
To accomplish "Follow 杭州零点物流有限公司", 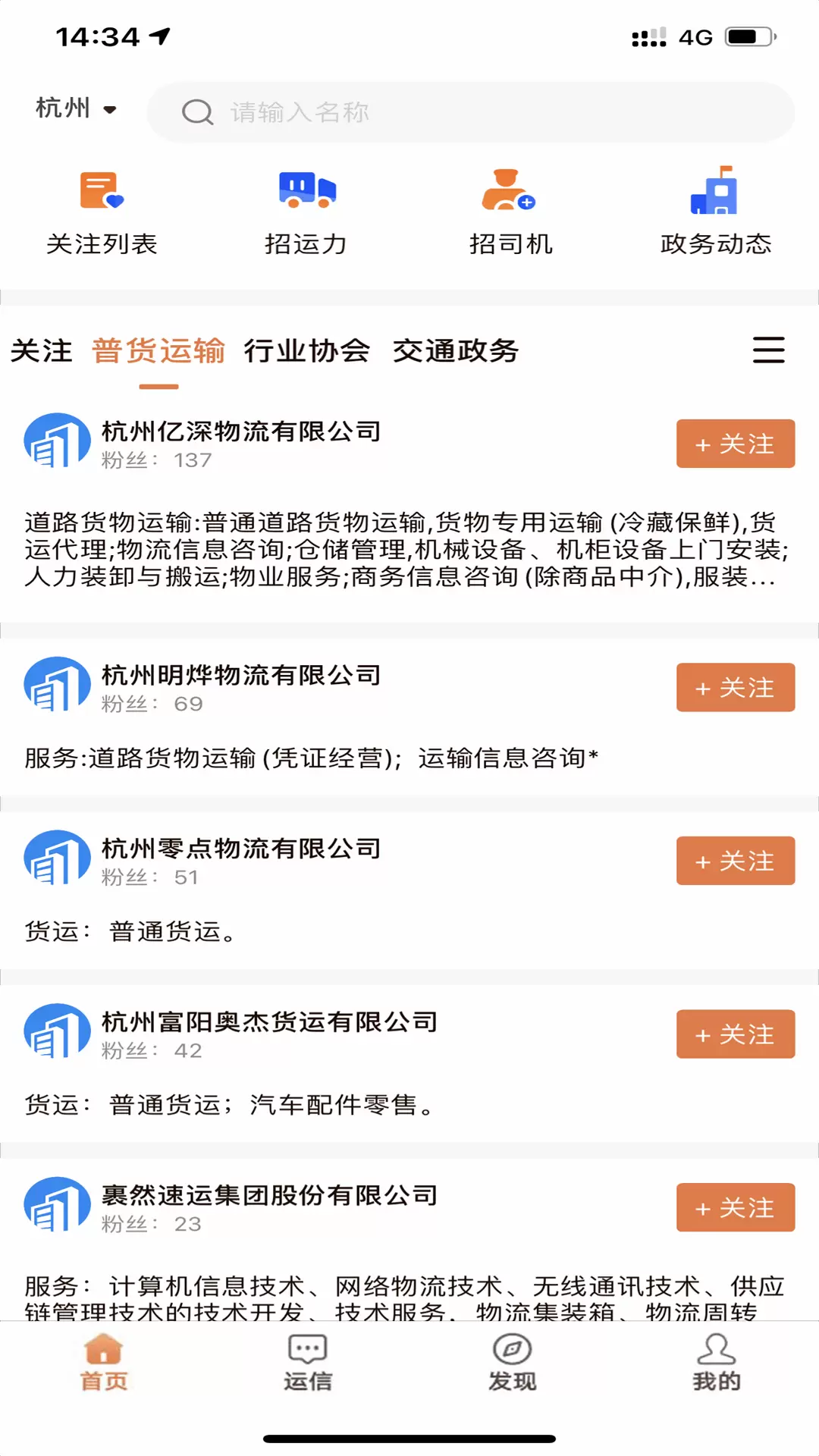I will point(736,861).
